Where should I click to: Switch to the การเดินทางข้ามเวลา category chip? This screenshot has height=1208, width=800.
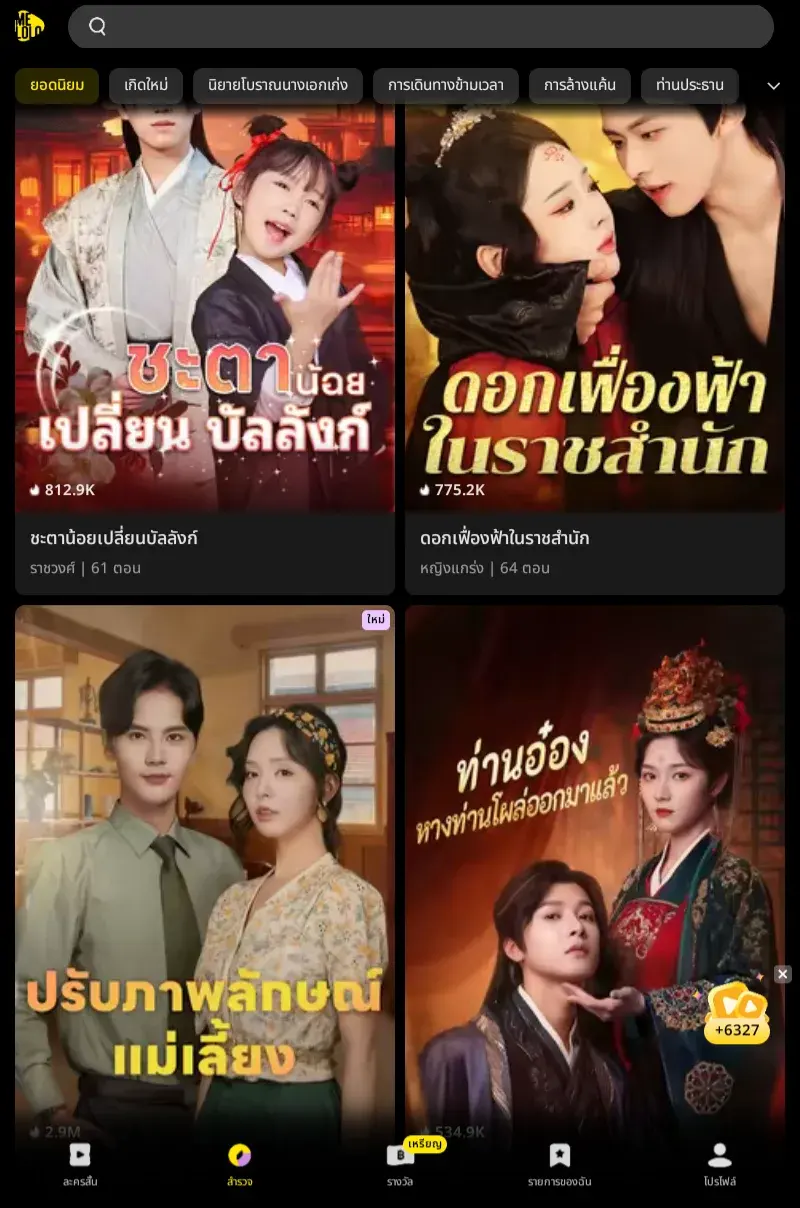pos(446,86)
